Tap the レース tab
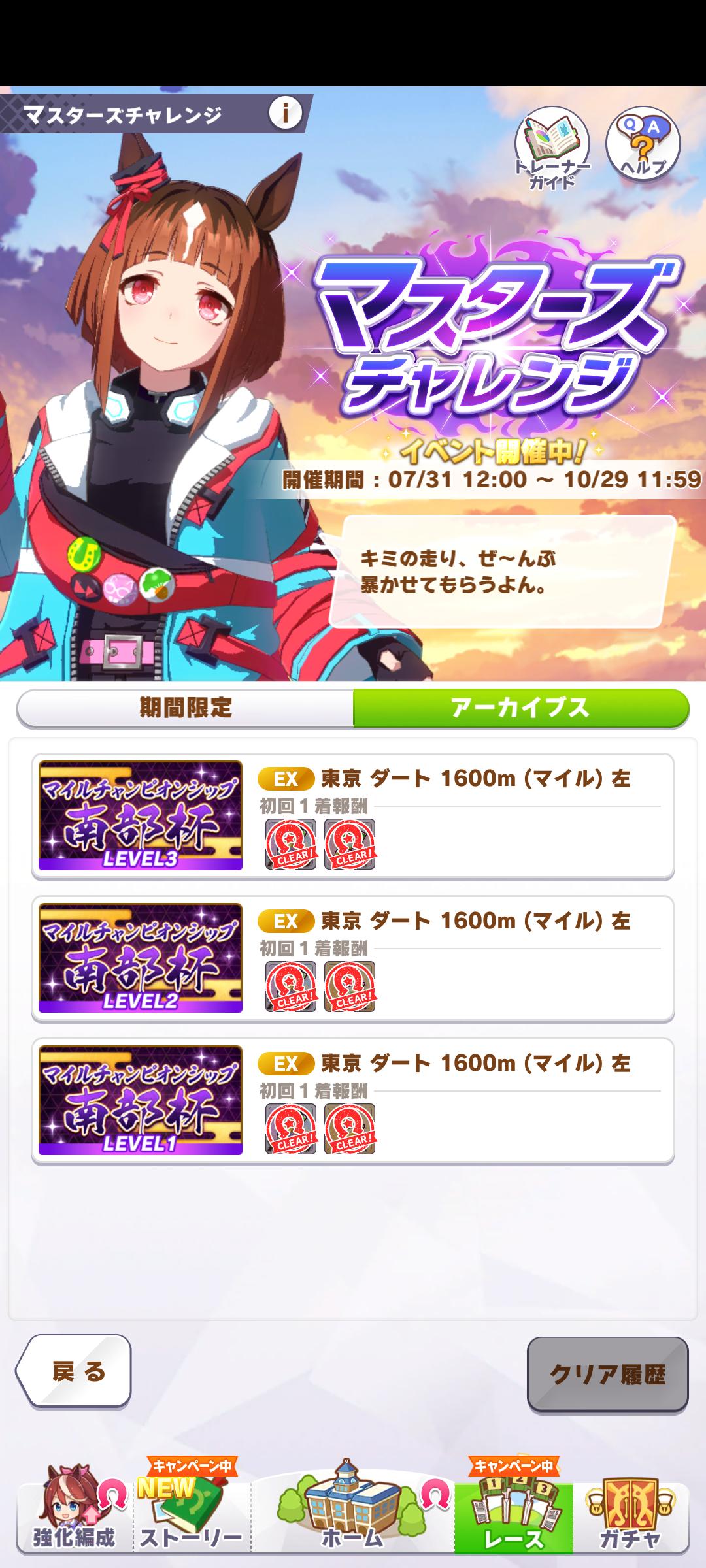Image resolution: width=706 pixels, height=1568 pixels. coord(514,1517)
